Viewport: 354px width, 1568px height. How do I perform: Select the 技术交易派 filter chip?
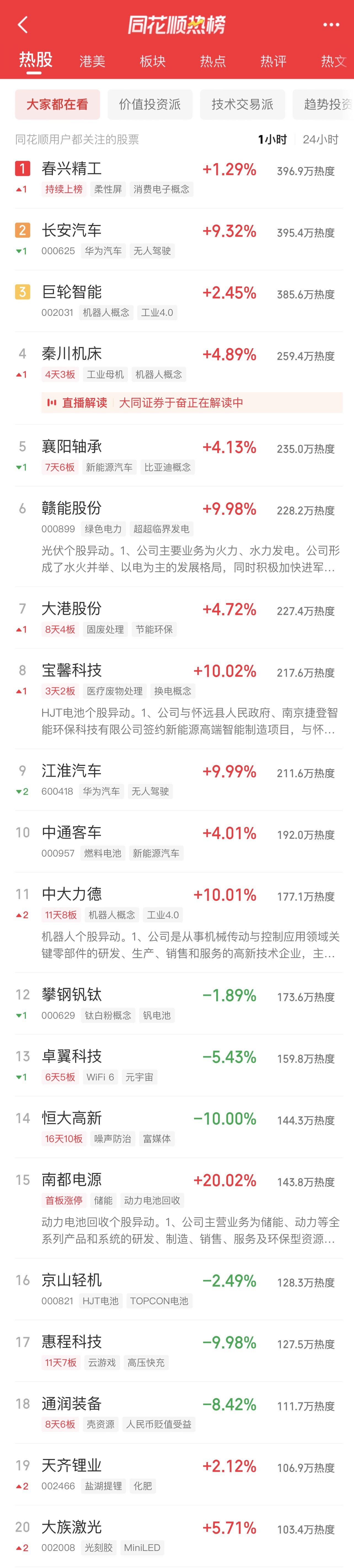click(x=242, y=105)
